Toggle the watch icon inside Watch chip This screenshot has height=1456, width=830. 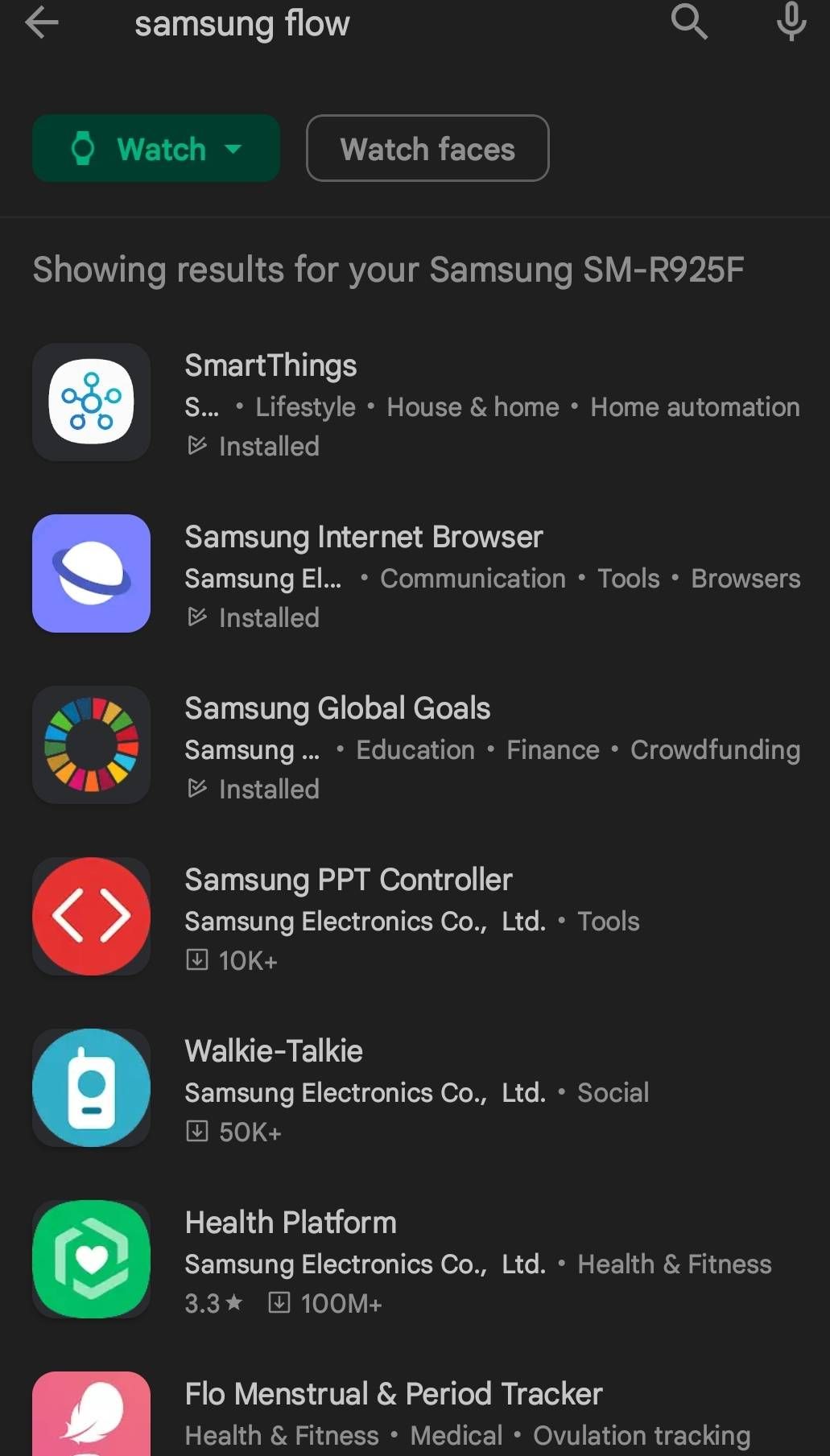(84, 148)
